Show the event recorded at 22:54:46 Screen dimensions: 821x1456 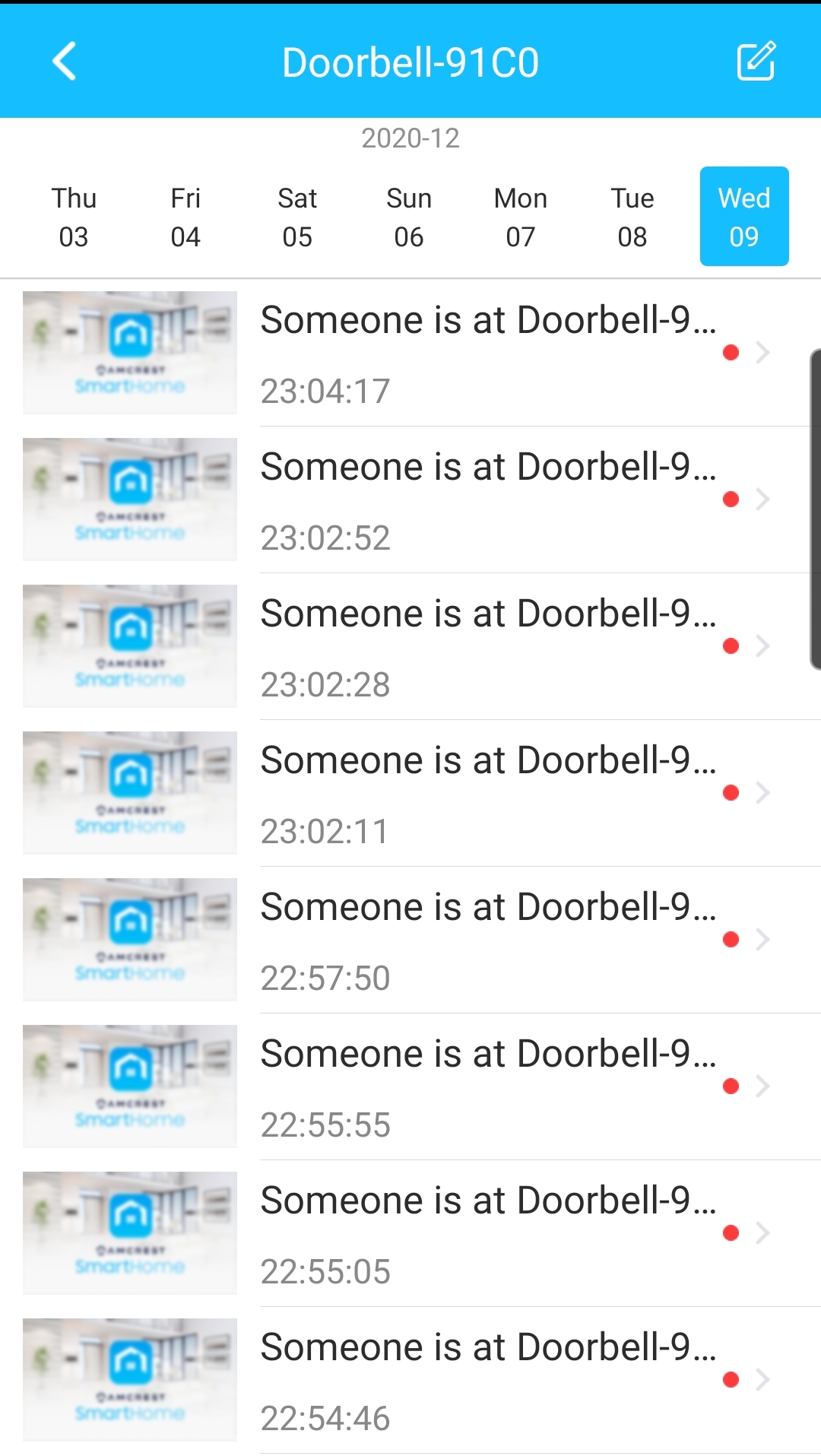pos(410,1380)
